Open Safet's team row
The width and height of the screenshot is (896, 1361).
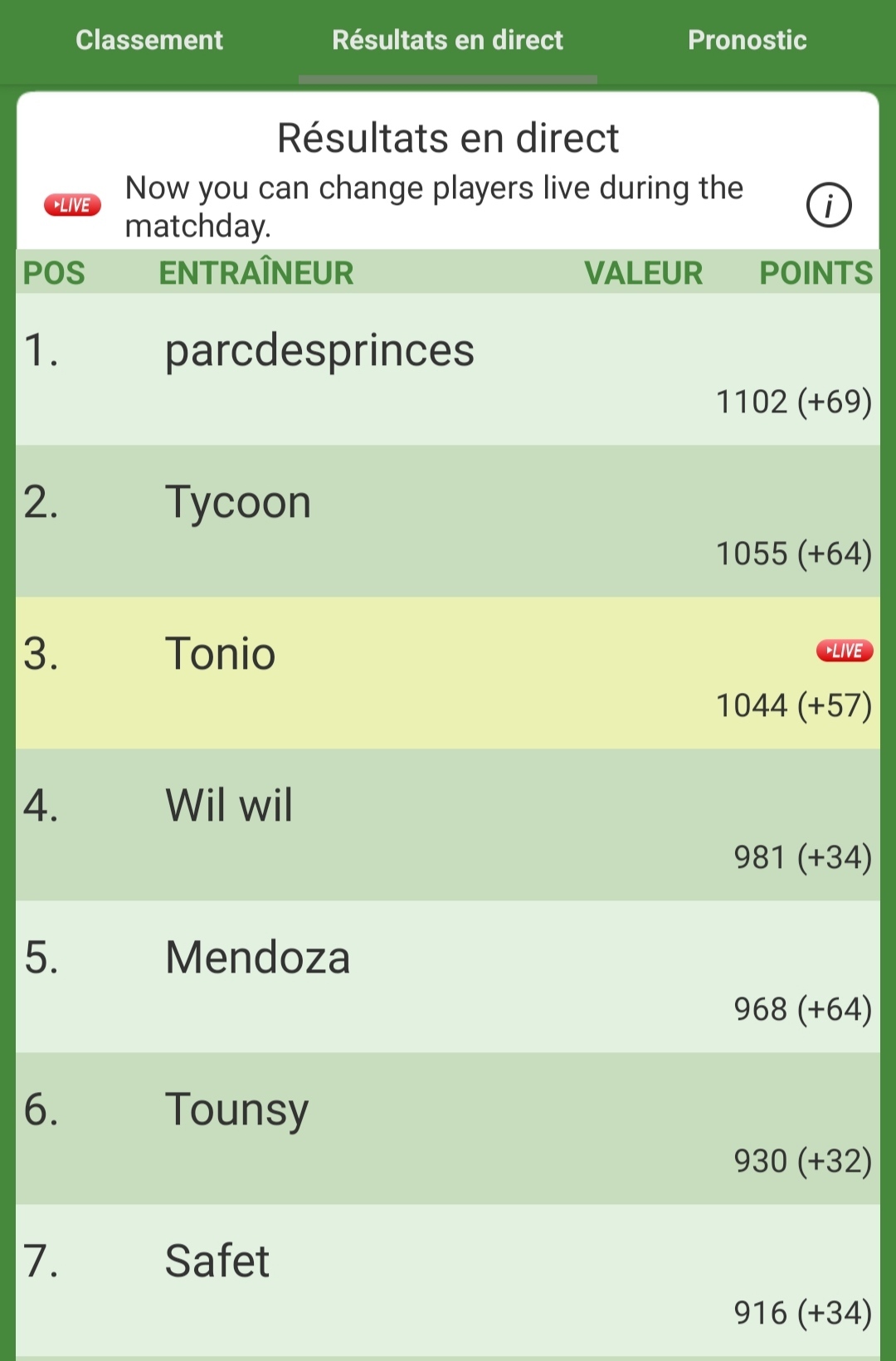(448, 1281)
